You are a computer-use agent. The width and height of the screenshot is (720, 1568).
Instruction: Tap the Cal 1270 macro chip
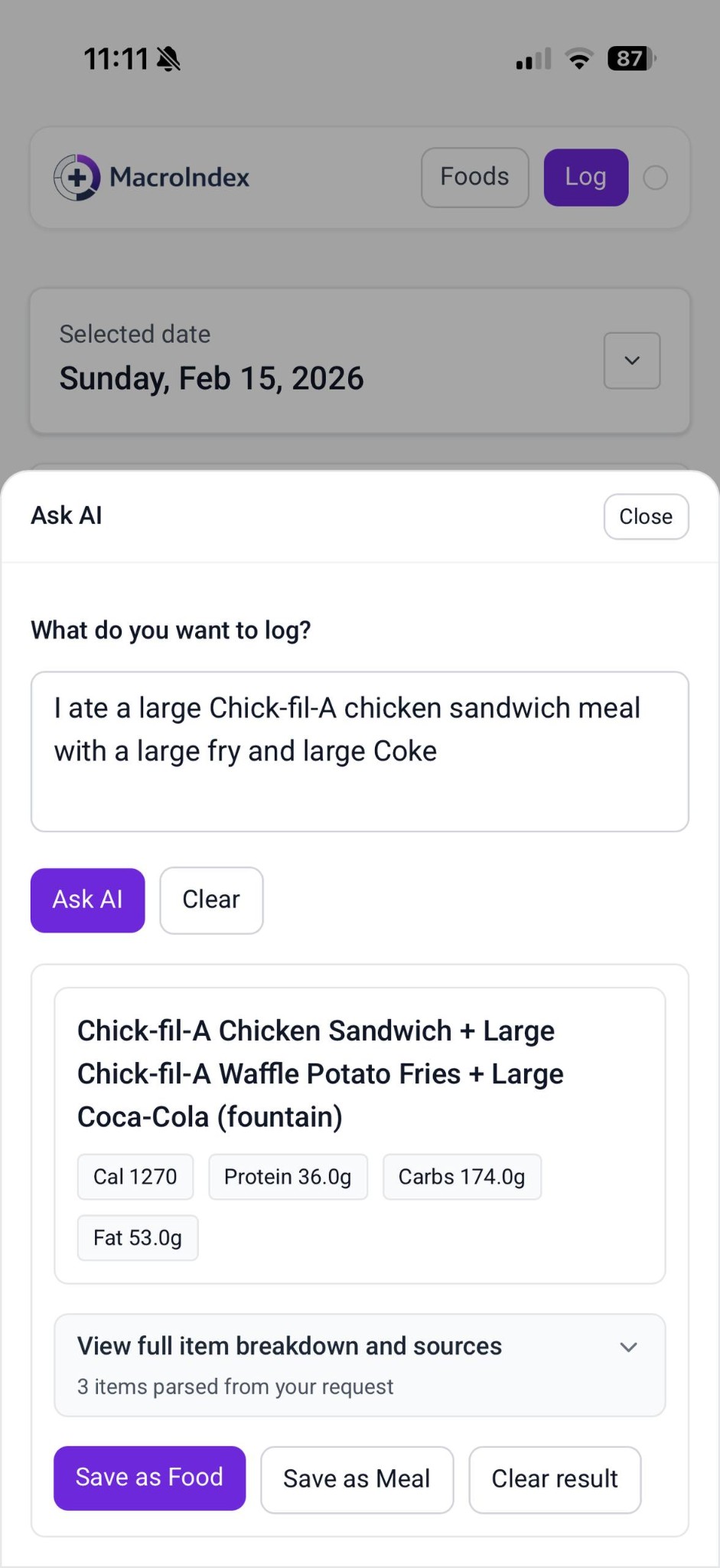[x=135, y=1177]
